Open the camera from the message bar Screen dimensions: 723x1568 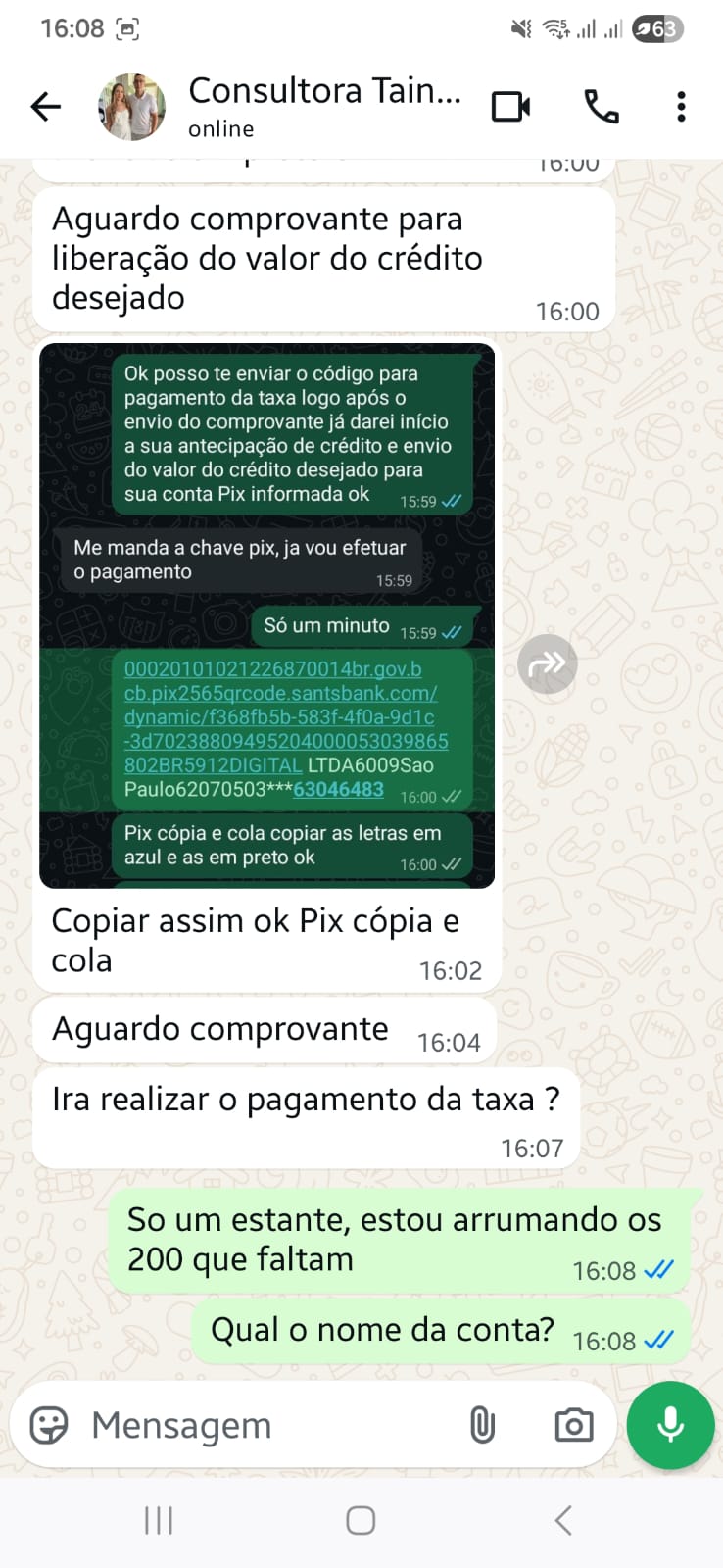point(573,1425)
